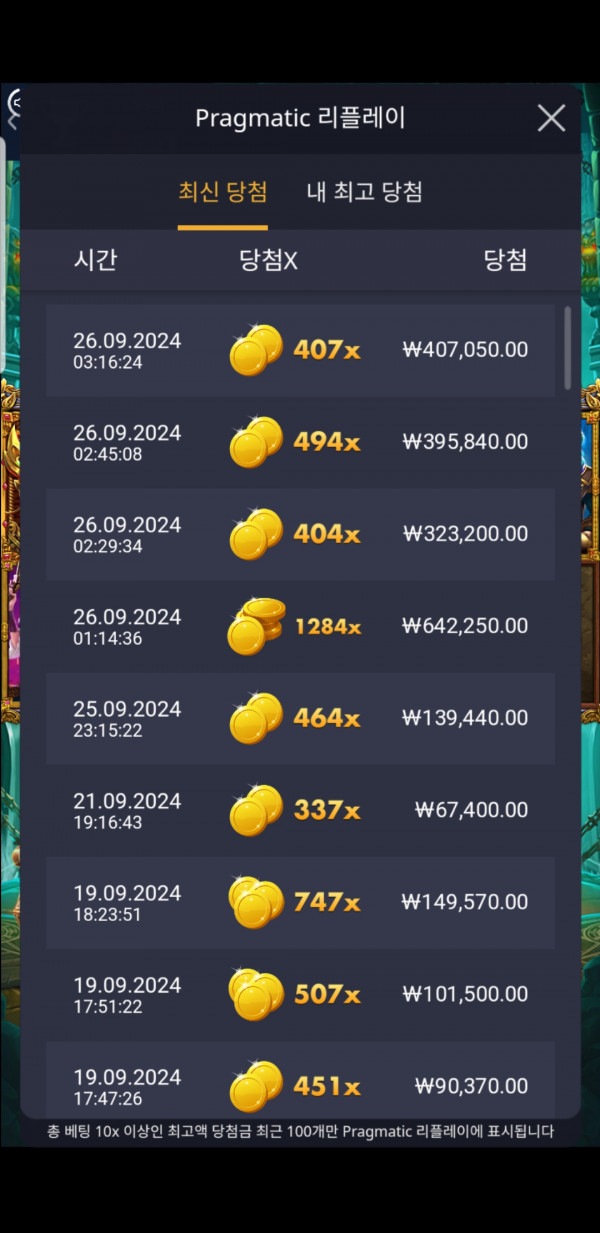
Task: Switch to the 최신 당첨 tab
Action: click(223, 192)
